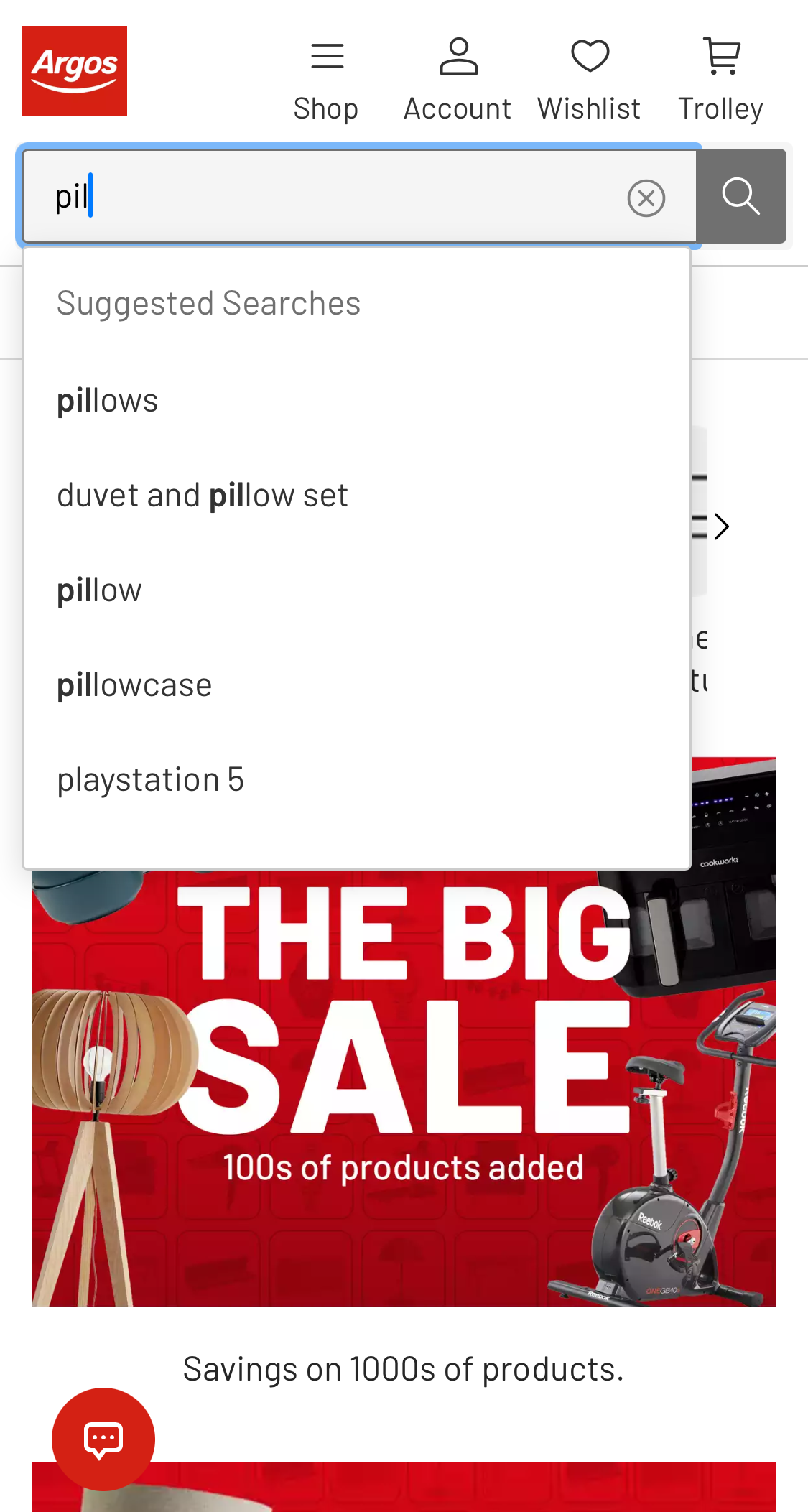
Task: Choose 'duvet and pillow set' suggestion
Action: 202,493
